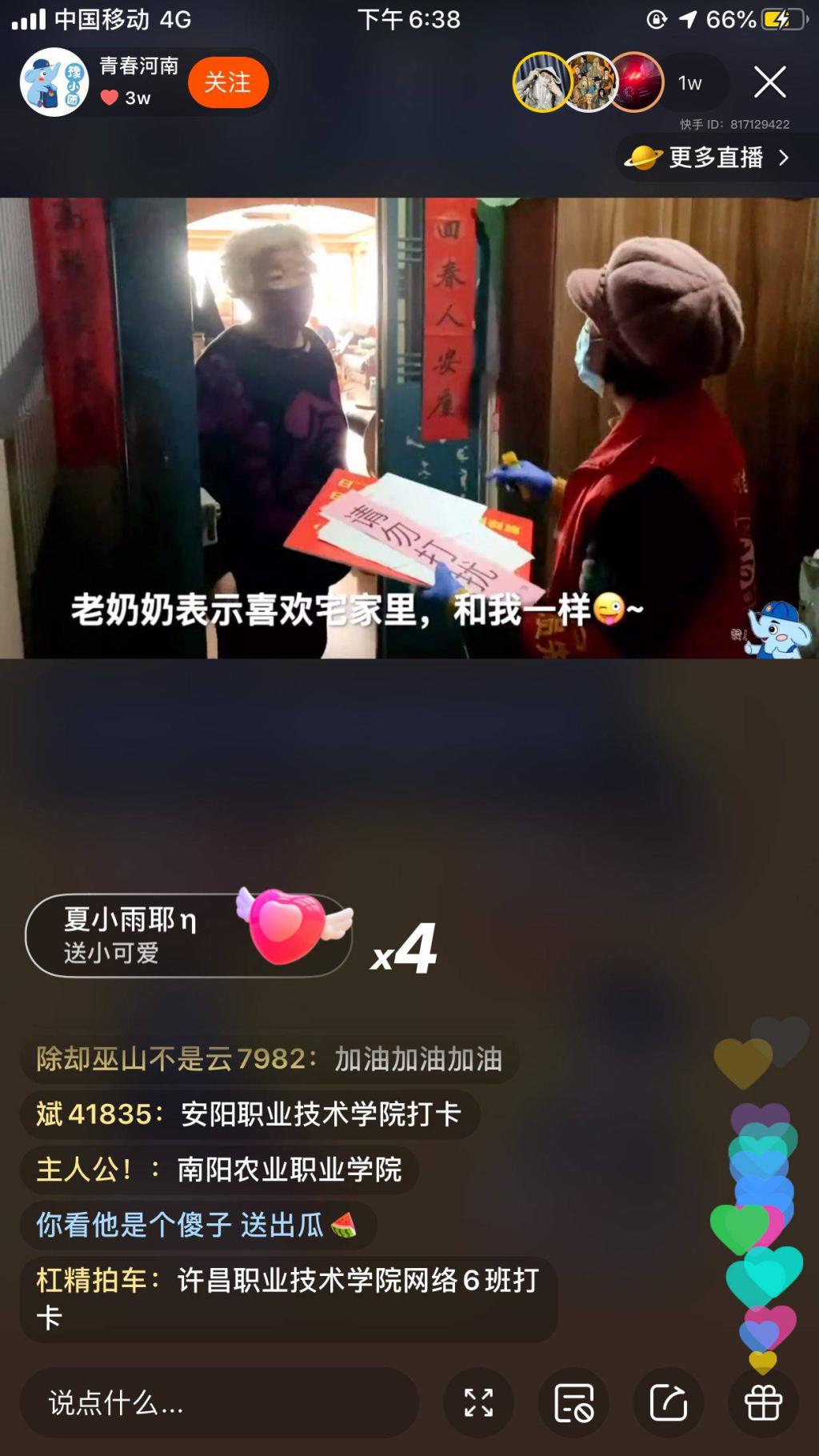819x1456 pixels.
Task: View the 1w viewer count list
Action: point(689,82)
